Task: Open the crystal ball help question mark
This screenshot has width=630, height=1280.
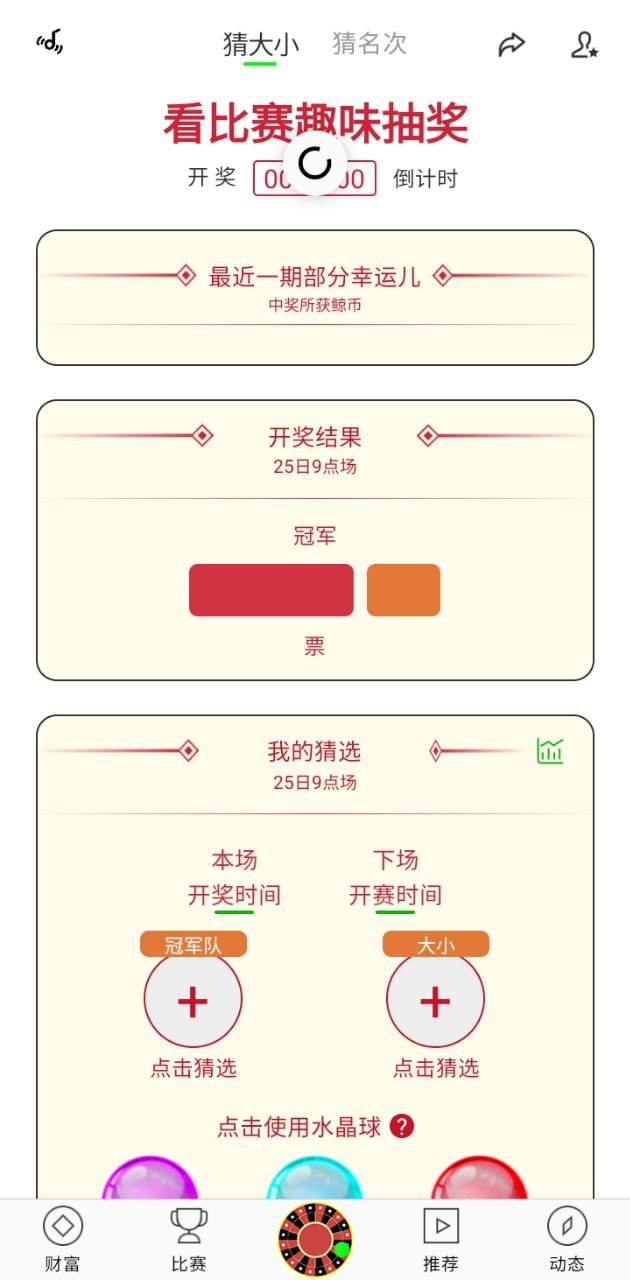Action: coord(402,1127)
